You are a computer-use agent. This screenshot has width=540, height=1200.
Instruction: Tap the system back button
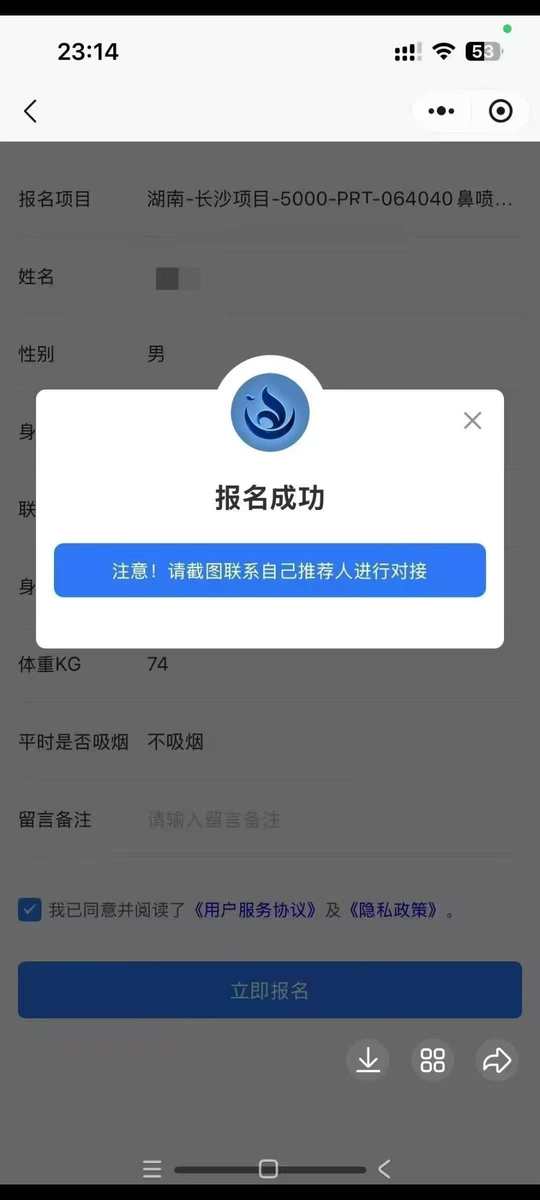click(384, 1168)
